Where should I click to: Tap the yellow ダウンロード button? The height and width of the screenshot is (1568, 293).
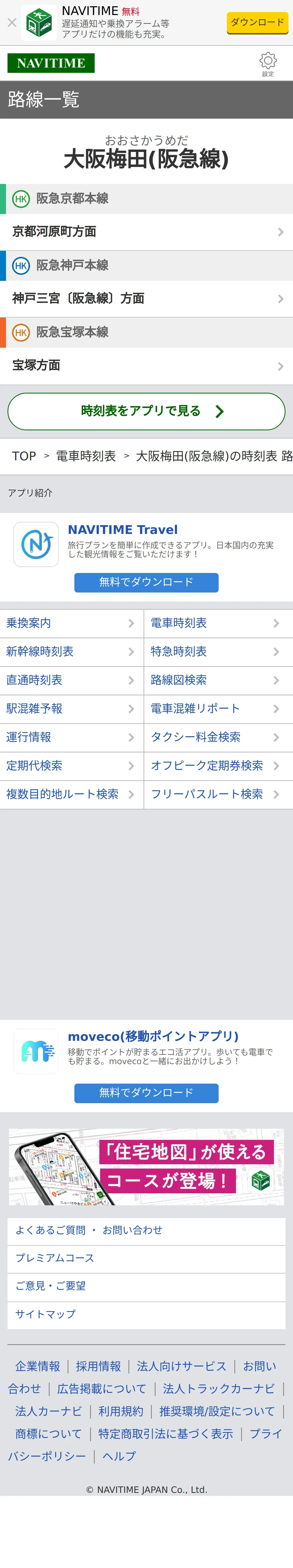[x=257, y=23]
